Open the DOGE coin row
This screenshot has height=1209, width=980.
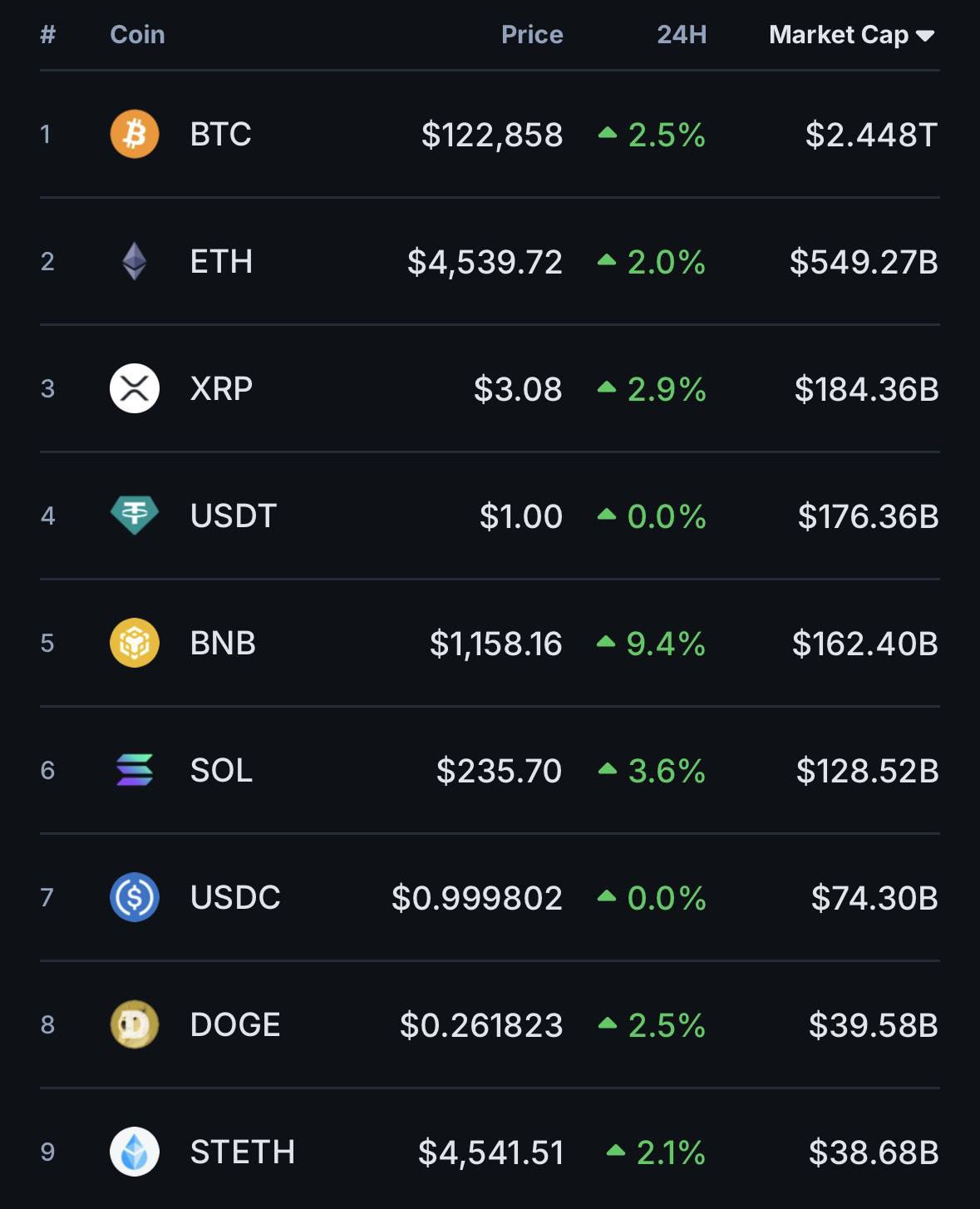[x=235, y=1025]
